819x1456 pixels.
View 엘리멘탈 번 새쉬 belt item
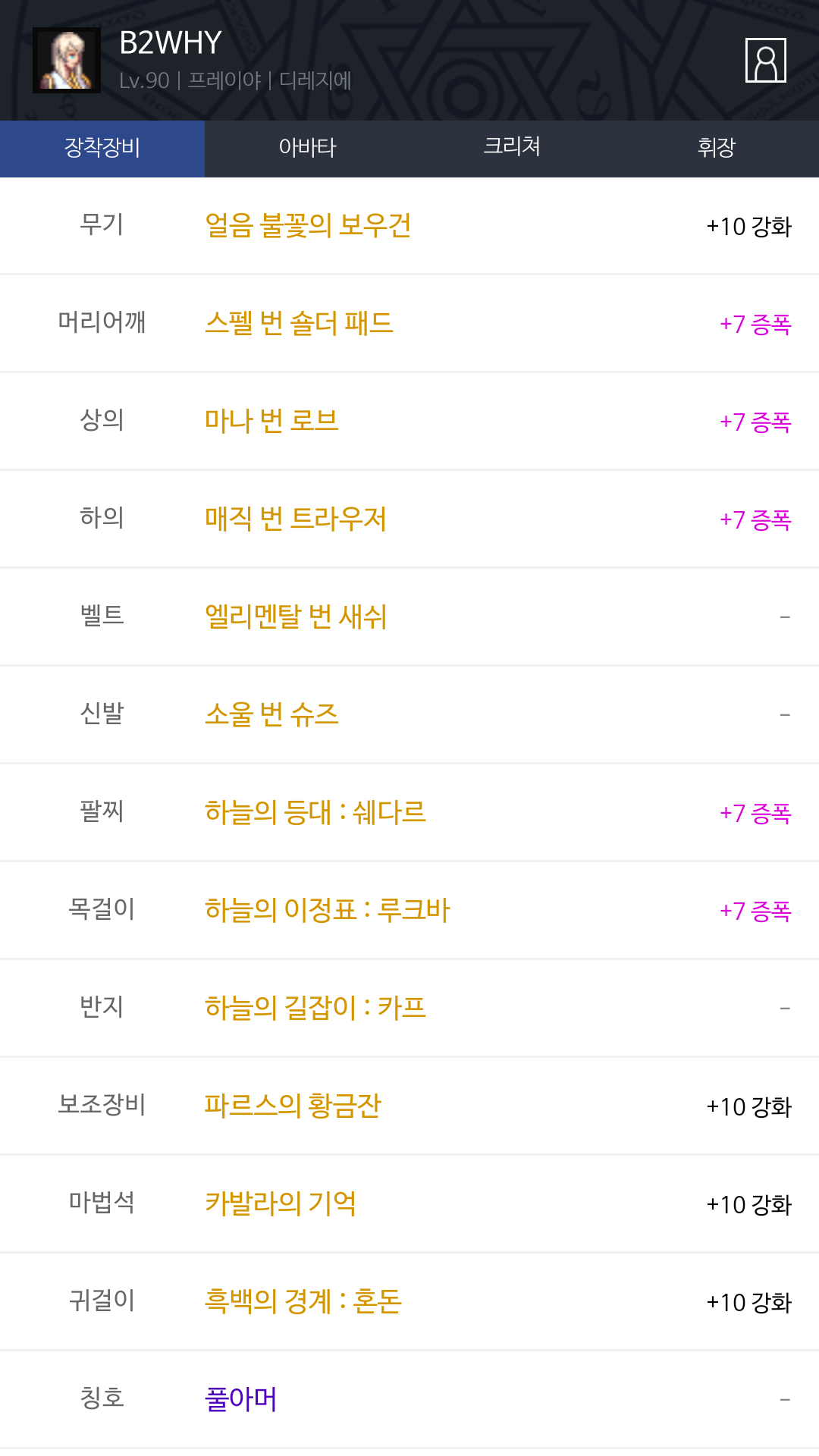tap(296, 617)
